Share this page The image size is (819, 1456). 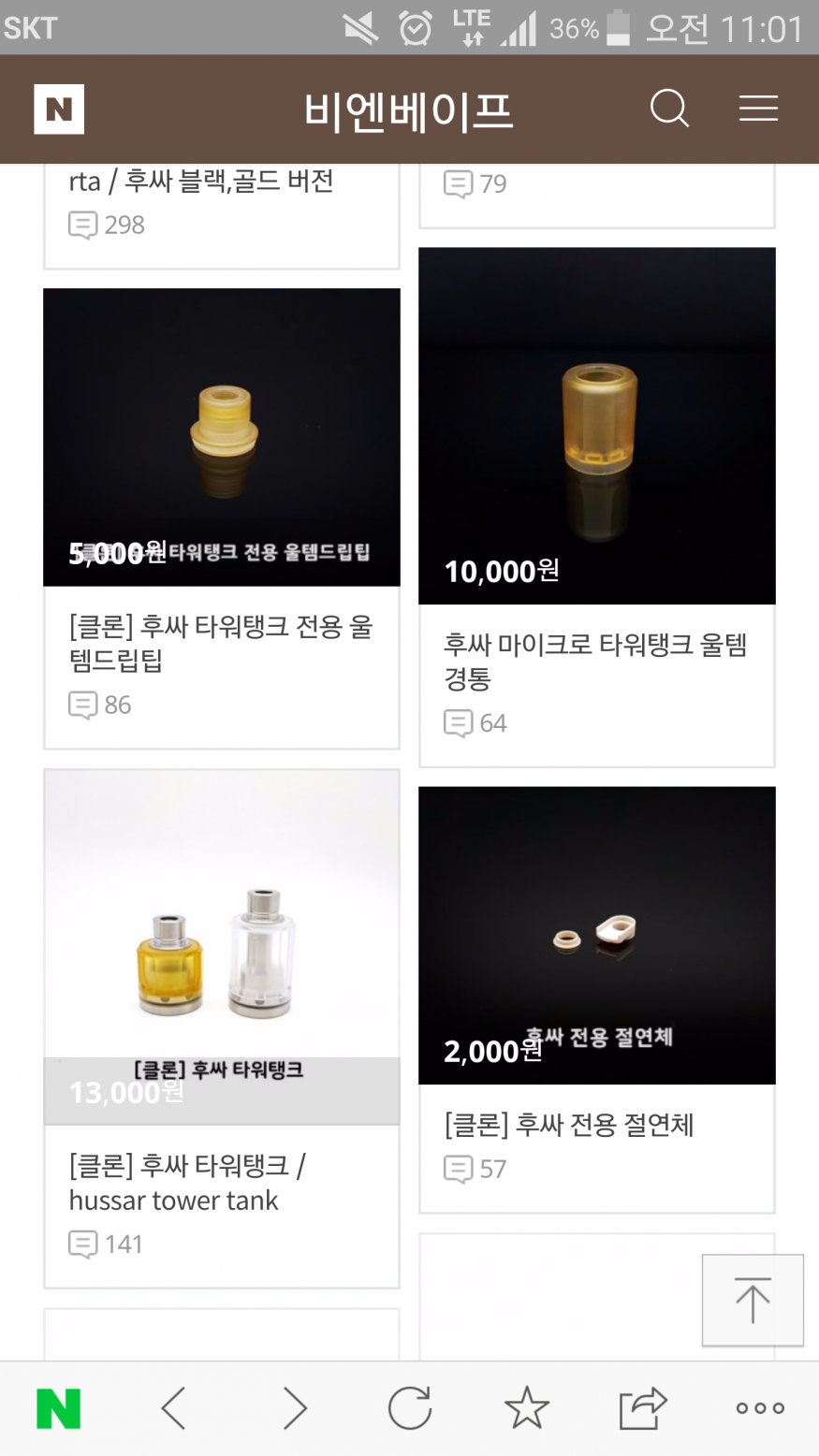[643, 1408]
